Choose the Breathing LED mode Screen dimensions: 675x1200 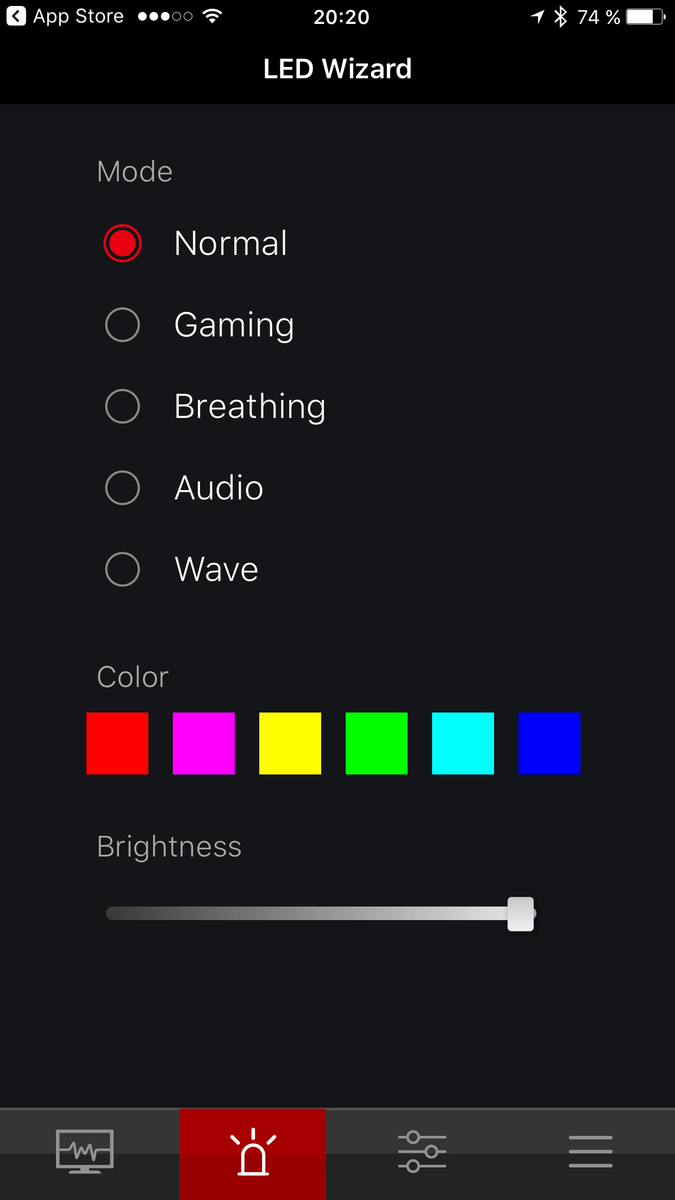click(x=123, y=406)
